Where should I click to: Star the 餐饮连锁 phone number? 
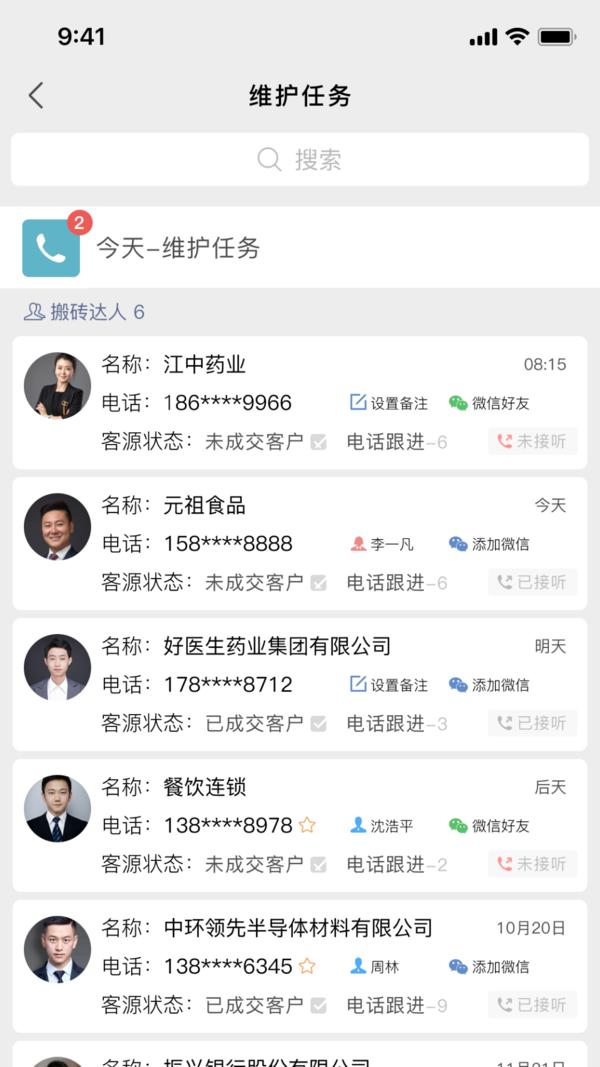[307, 826]
